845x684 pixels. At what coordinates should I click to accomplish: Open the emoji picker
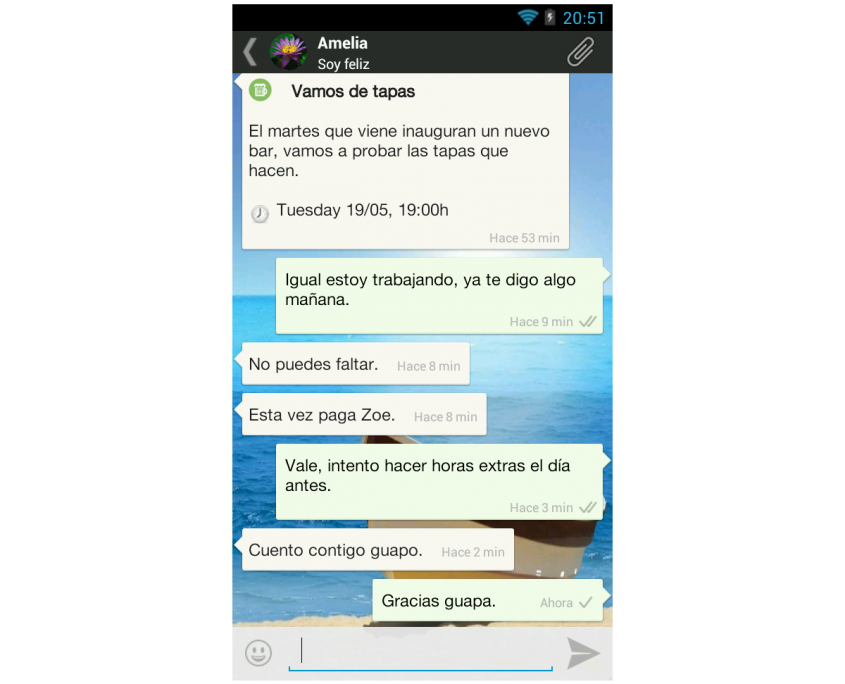click(x=258, y=653)
